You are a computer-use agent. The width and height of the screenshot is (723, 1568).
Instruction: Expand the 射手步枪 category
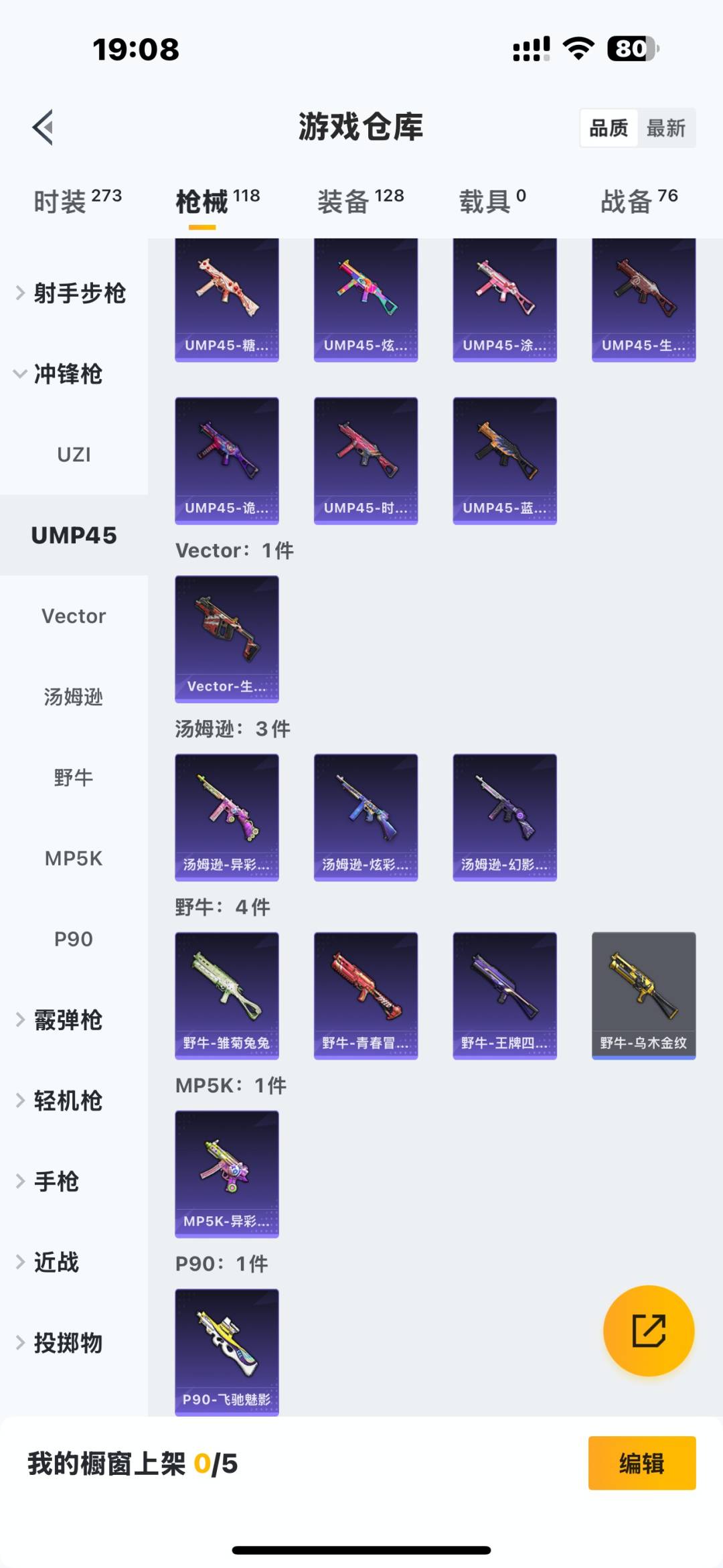tap(74, 293)
